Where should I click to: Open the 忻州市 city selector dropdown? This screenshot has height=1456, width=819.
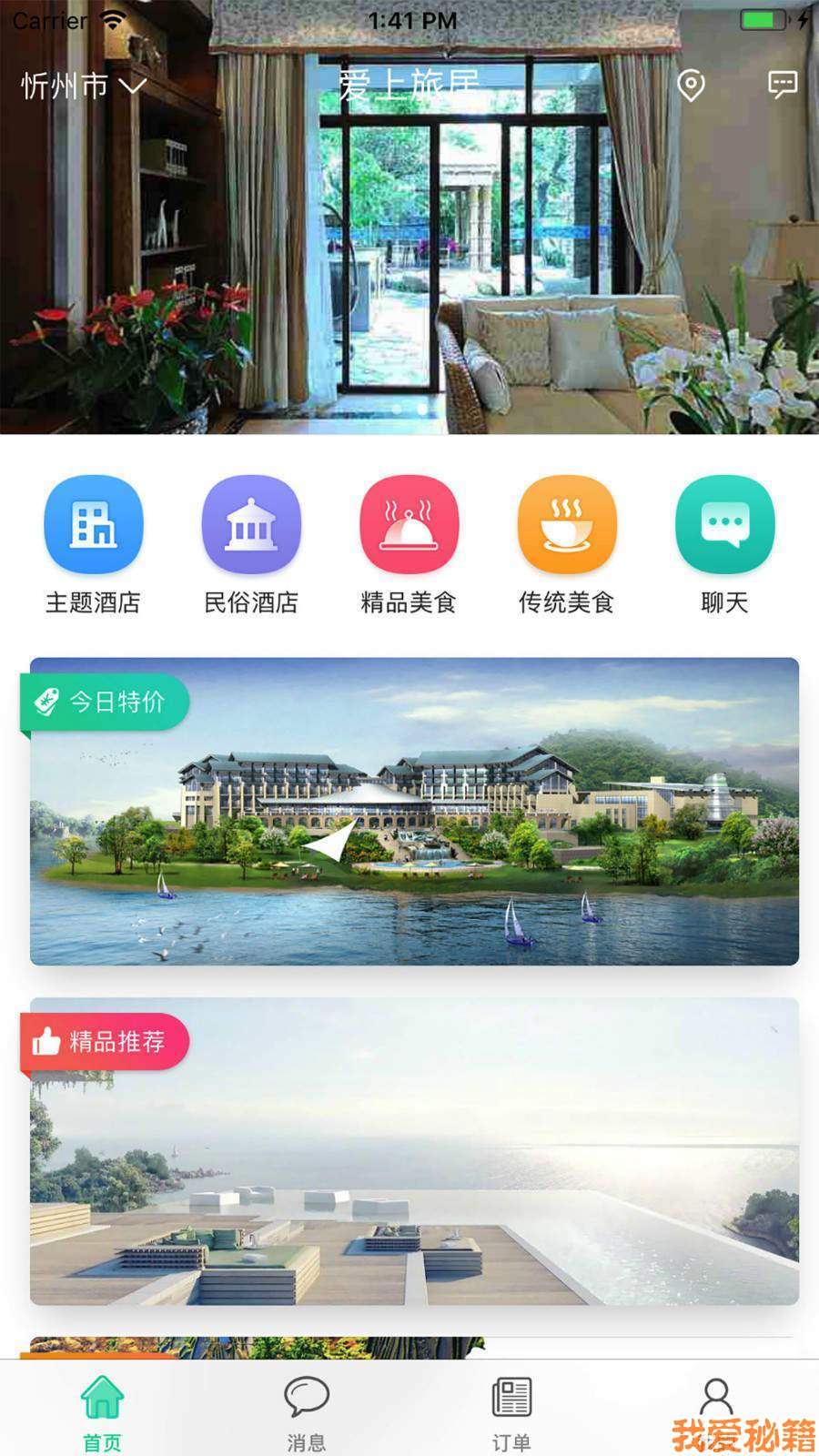pyautogui.click(x=84, y=86)
